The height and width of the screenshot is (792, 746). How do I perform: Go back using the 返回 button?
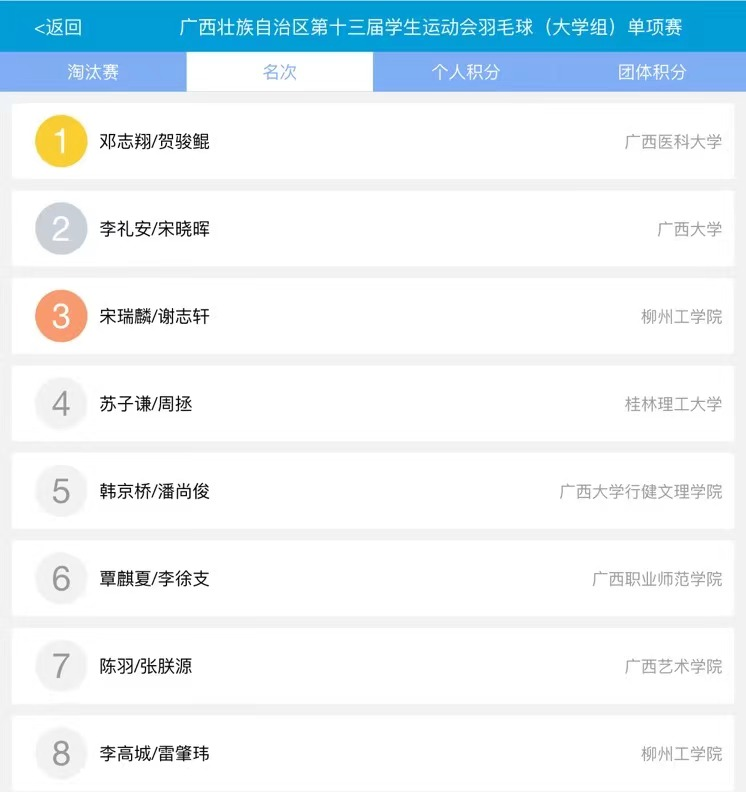pyautogui.click(x=58, y=28)
